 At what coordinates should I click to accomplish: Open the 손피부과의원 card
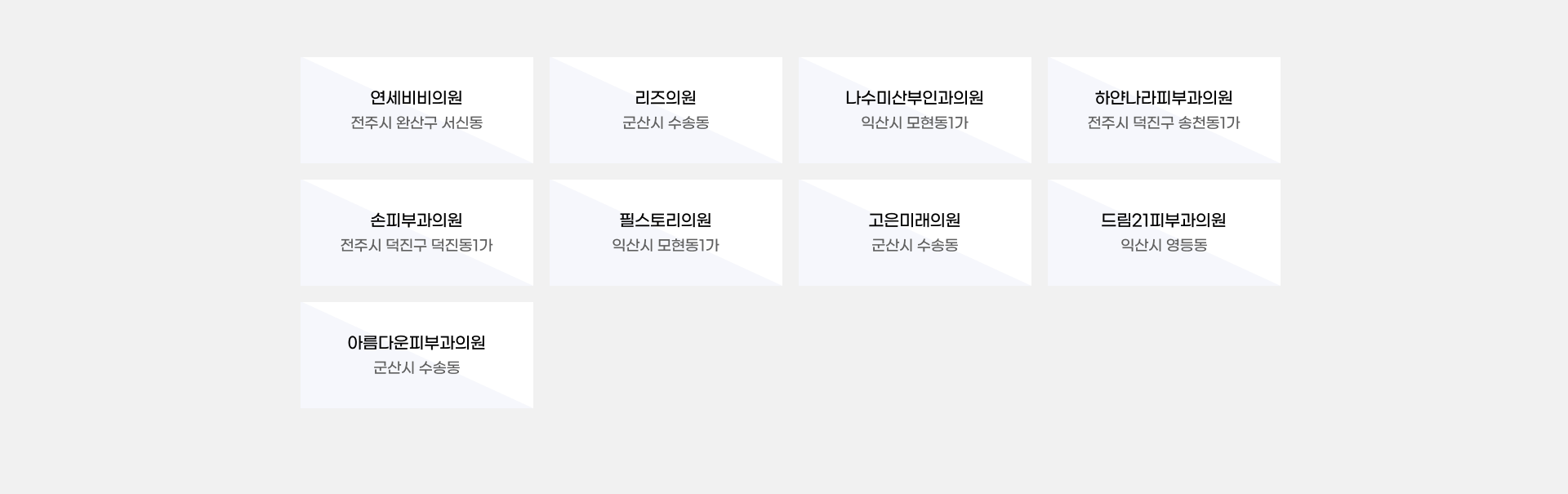(416, 232)
